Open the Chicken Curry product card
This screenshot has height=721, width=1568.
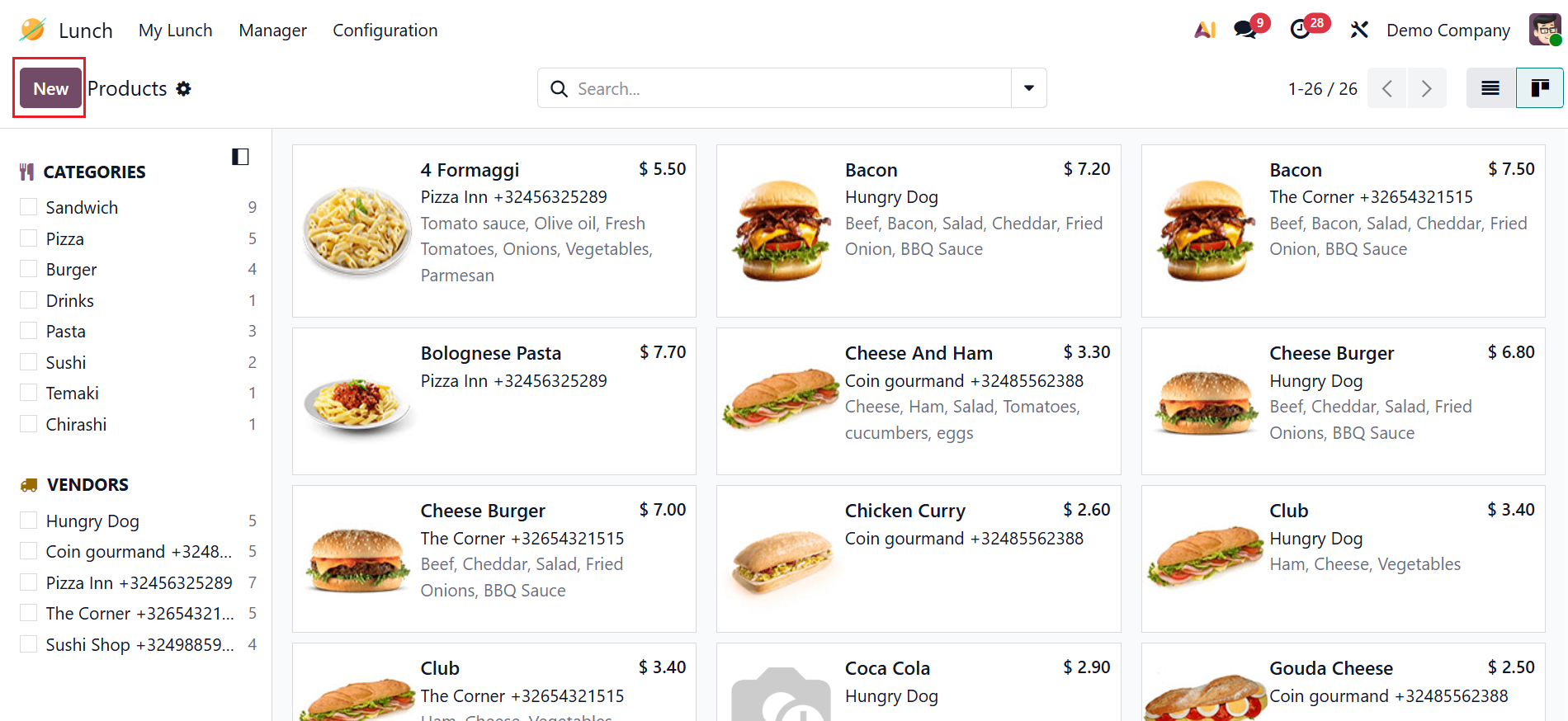click(x=918, y=558)
